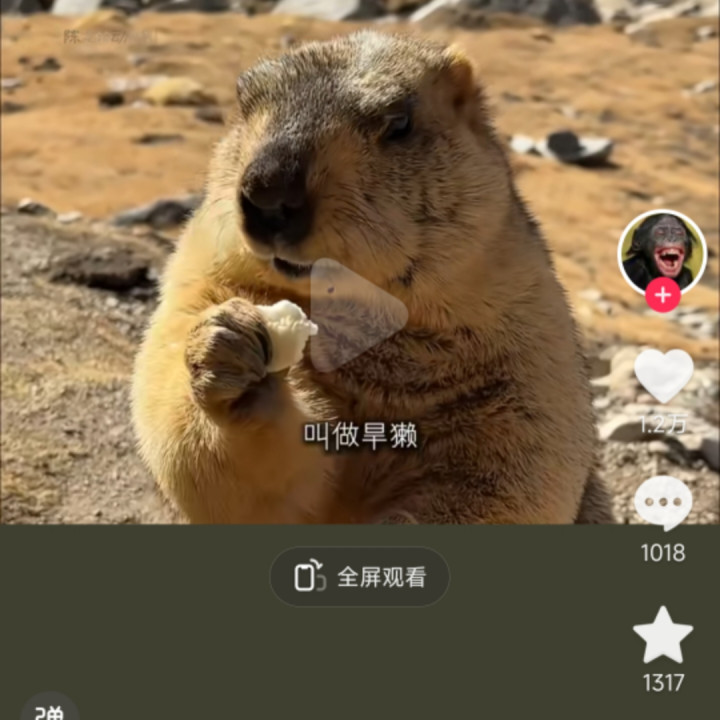Add this video to favorites with the star
Screen dimensions: 720x720
click(x=663, y=636)
